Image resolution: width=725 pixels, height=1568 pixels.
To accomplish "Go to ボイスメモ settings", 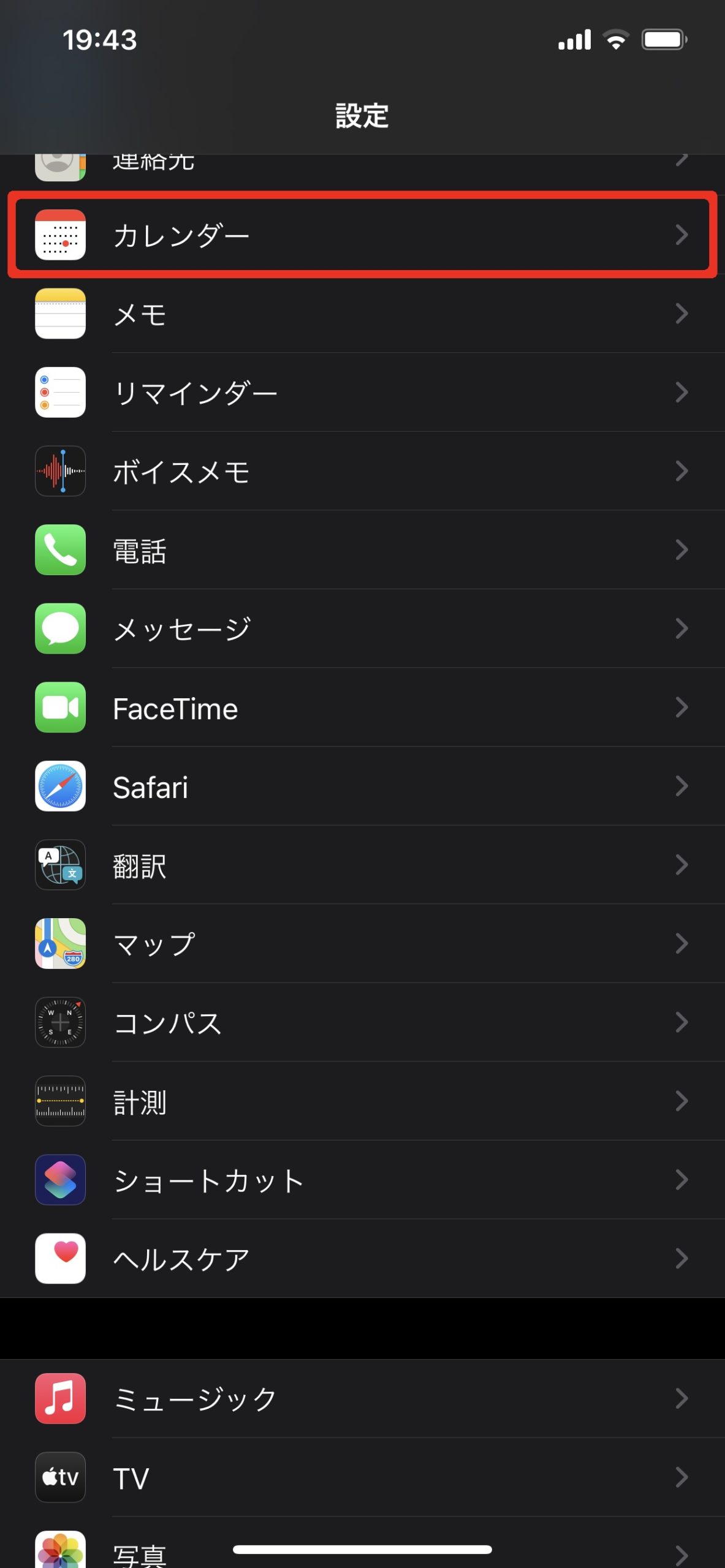I will point(362,471).
